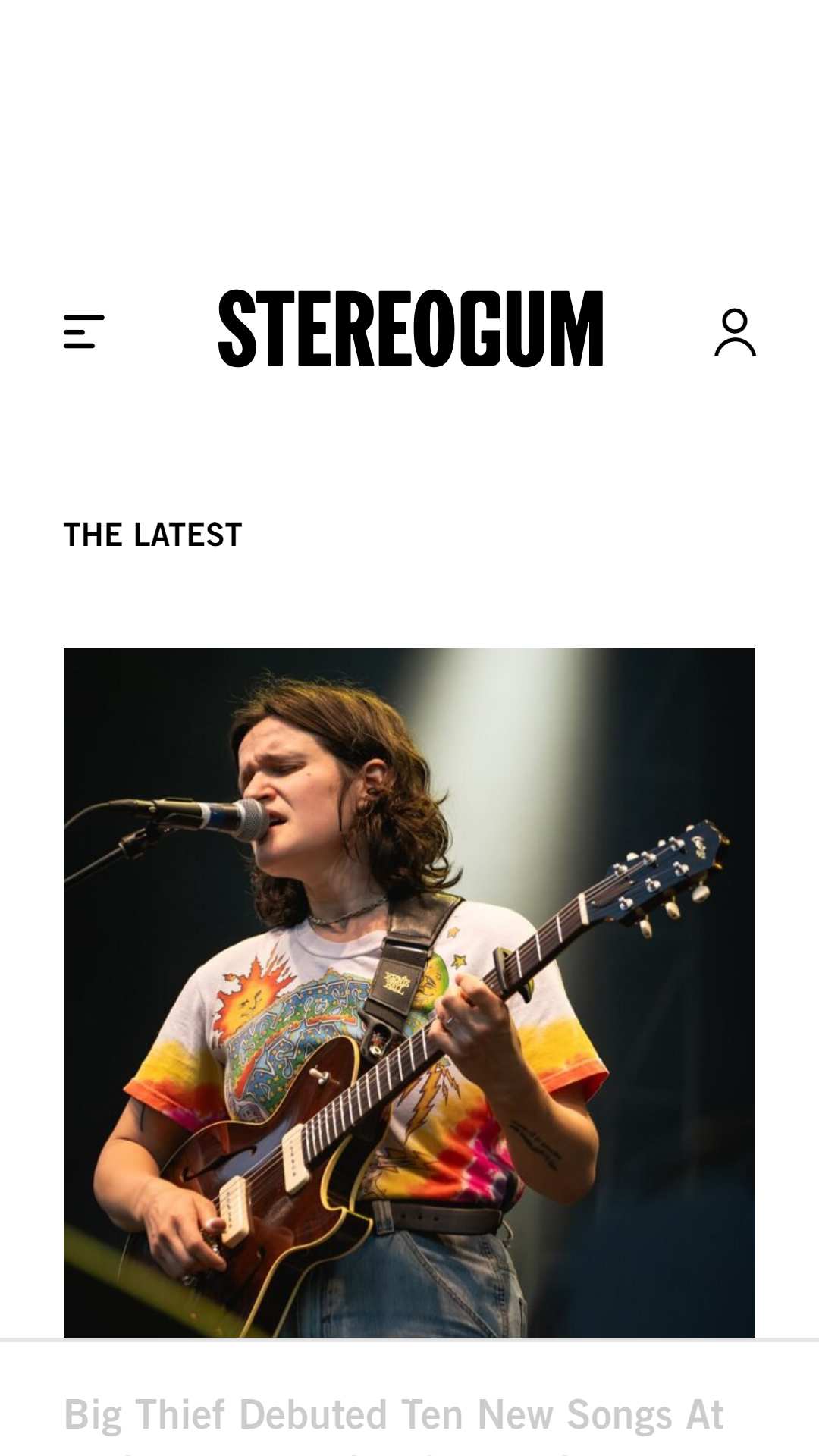Image resolution: width=819 pixels, height=1456 pixels.
Task: Open the user account profile icon
Action: click(x=735, y=331)
